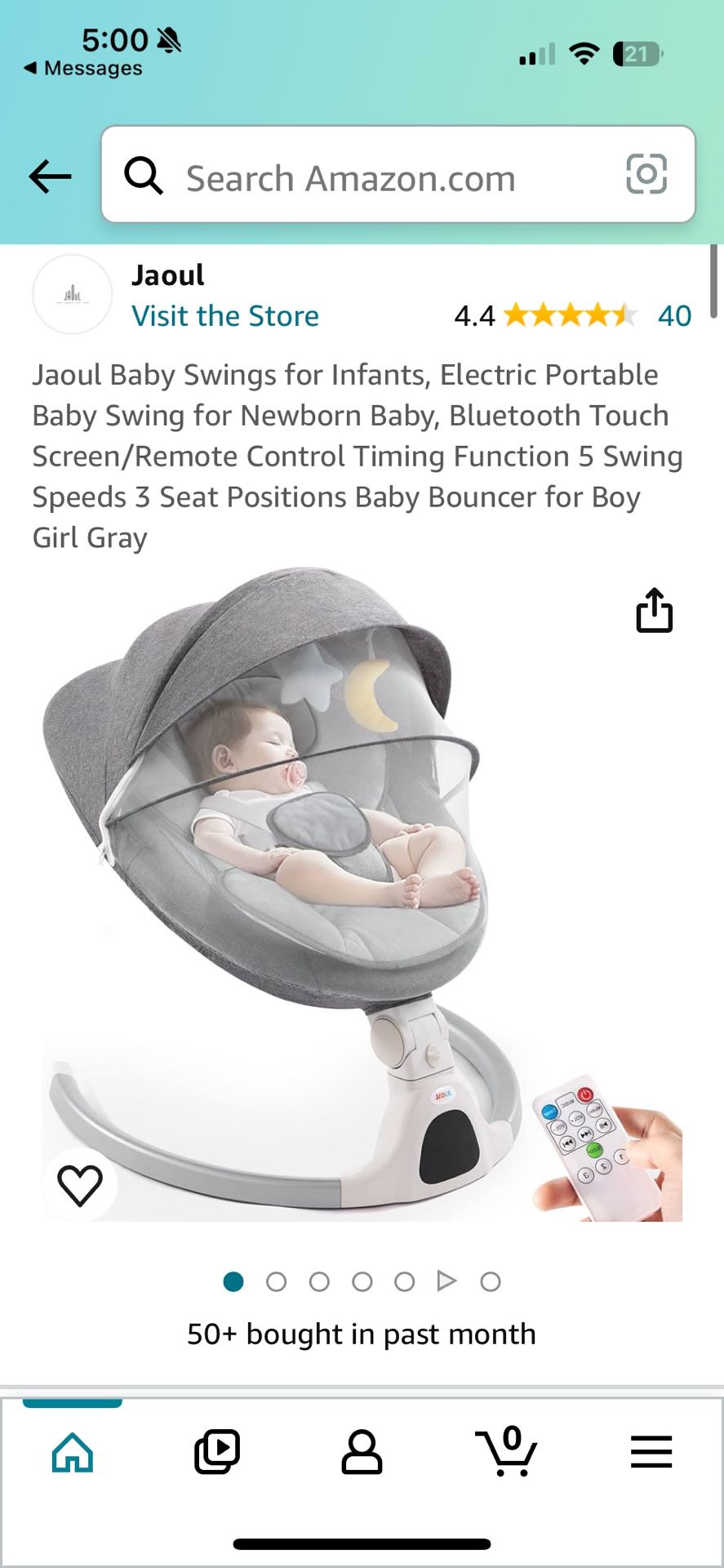
Task: Open camera lens search icon
Action: click(x=646, y=174)
